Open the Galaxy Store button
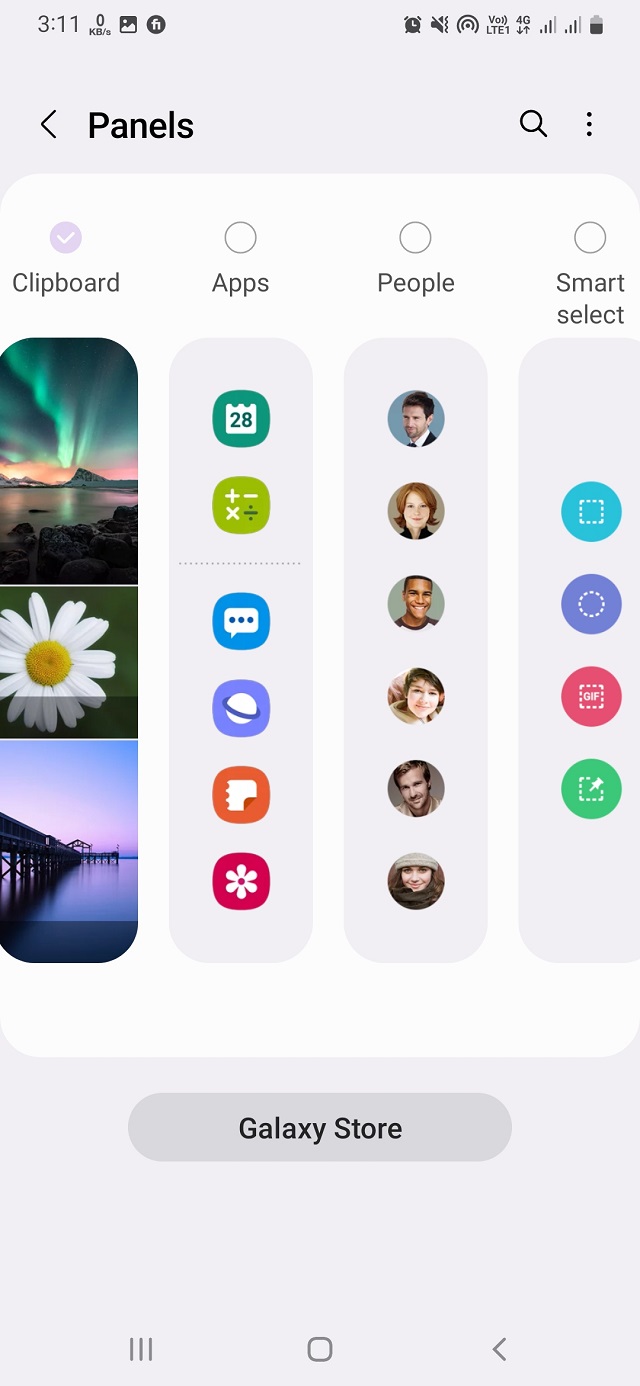 [320, 1128]
